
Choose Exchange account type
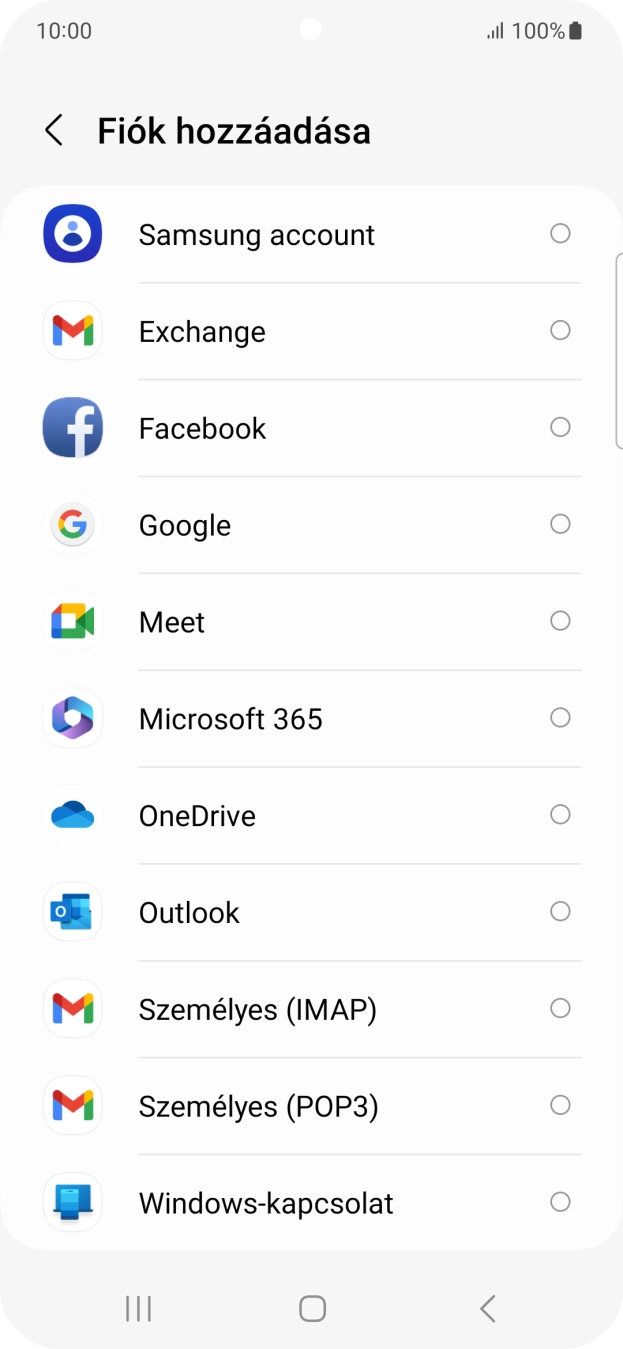[202, 332]
